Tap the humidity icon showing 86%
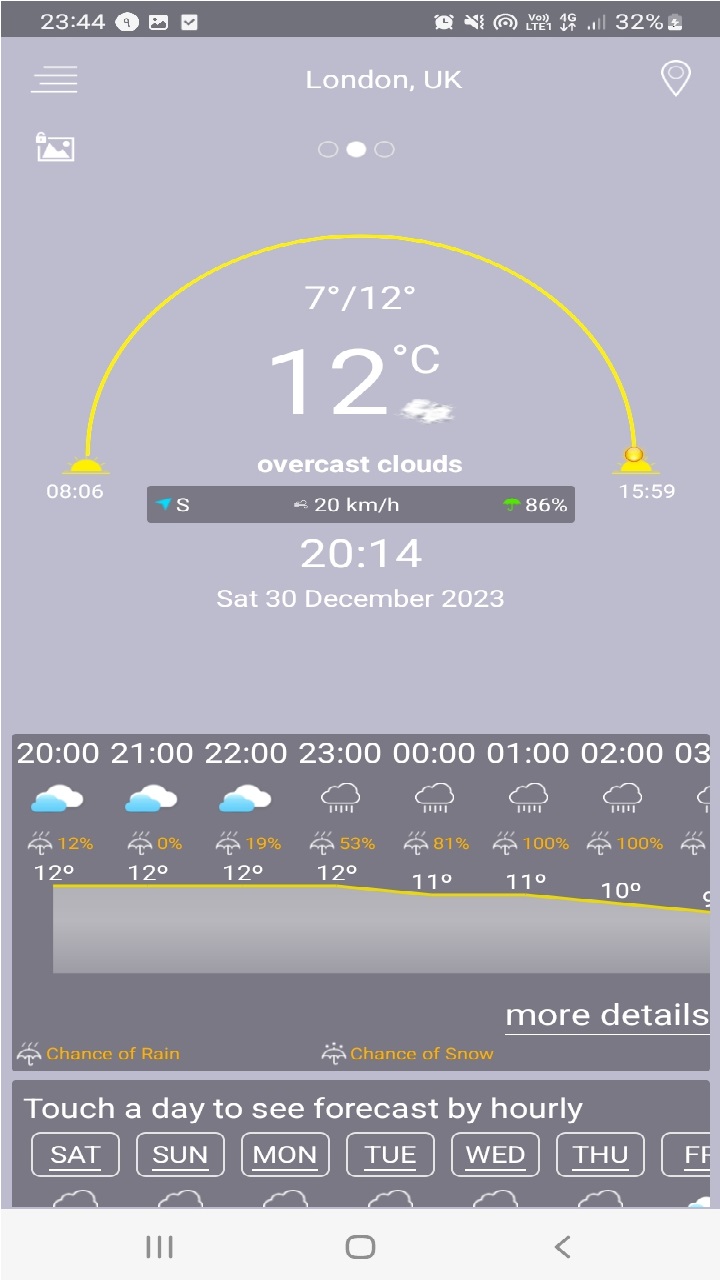The image size is (720, 1280). [512, 504]
